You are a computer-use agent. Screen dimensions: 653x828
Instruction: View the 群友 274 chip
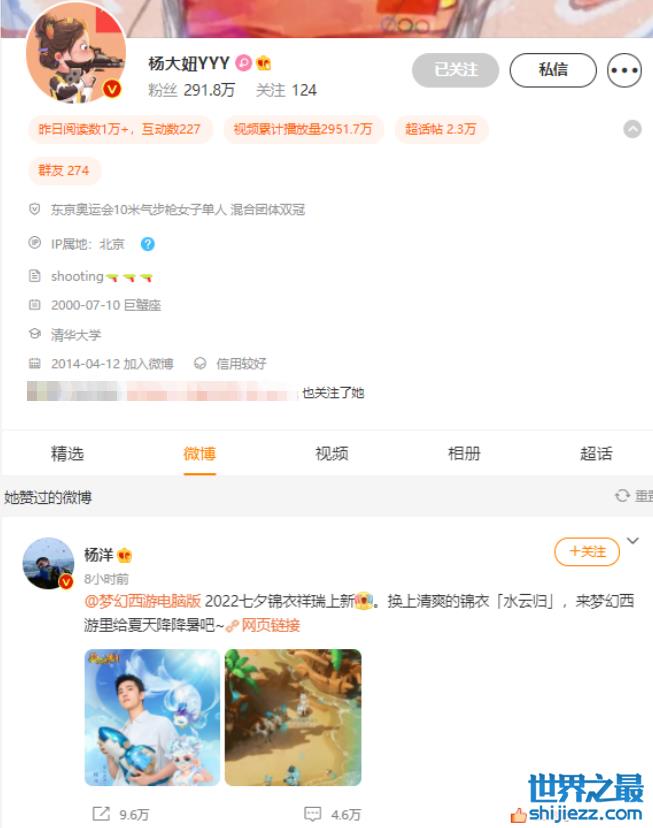pos(64,170)
